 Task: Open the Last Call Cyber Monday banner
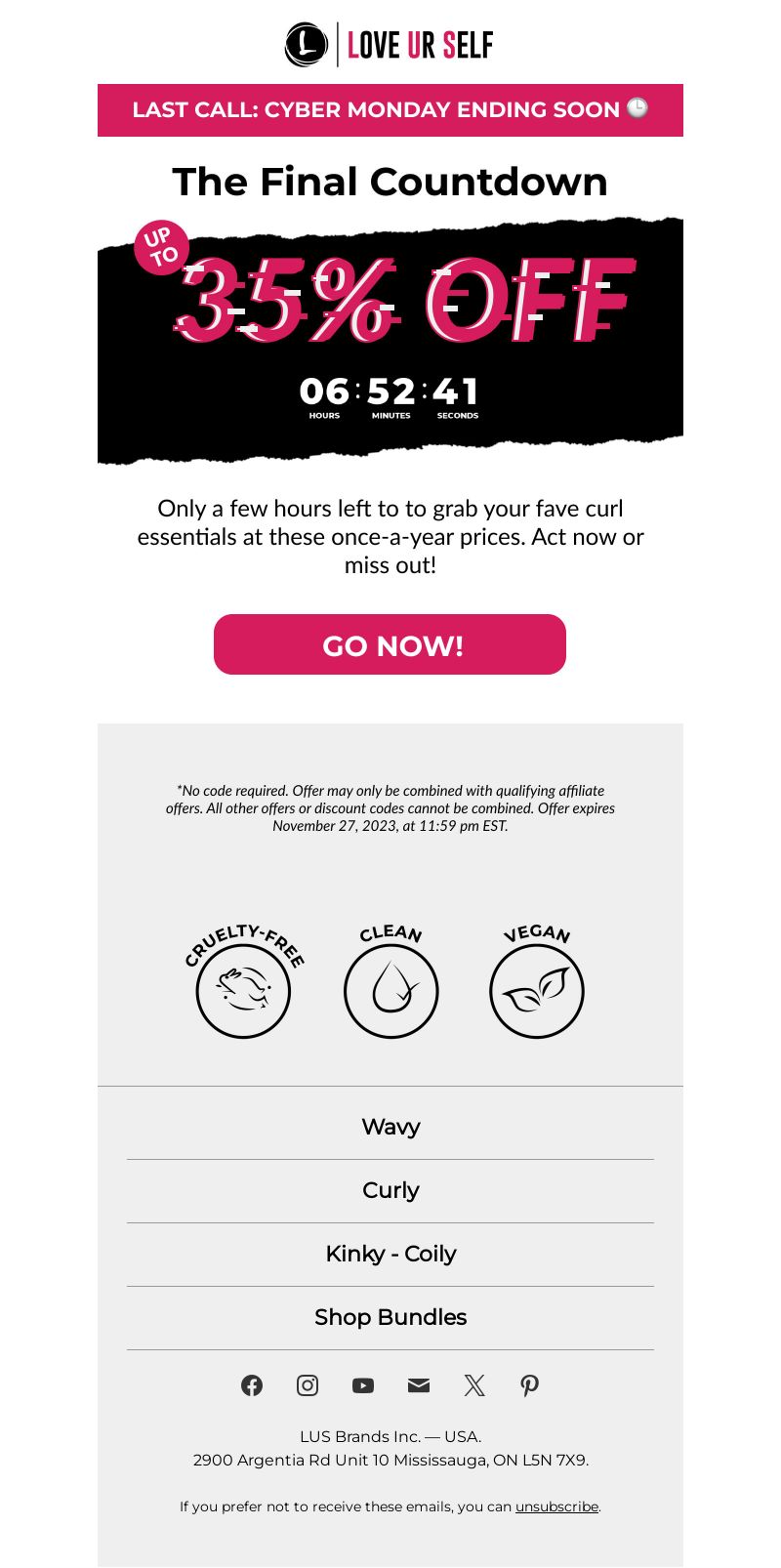(390, 109)
